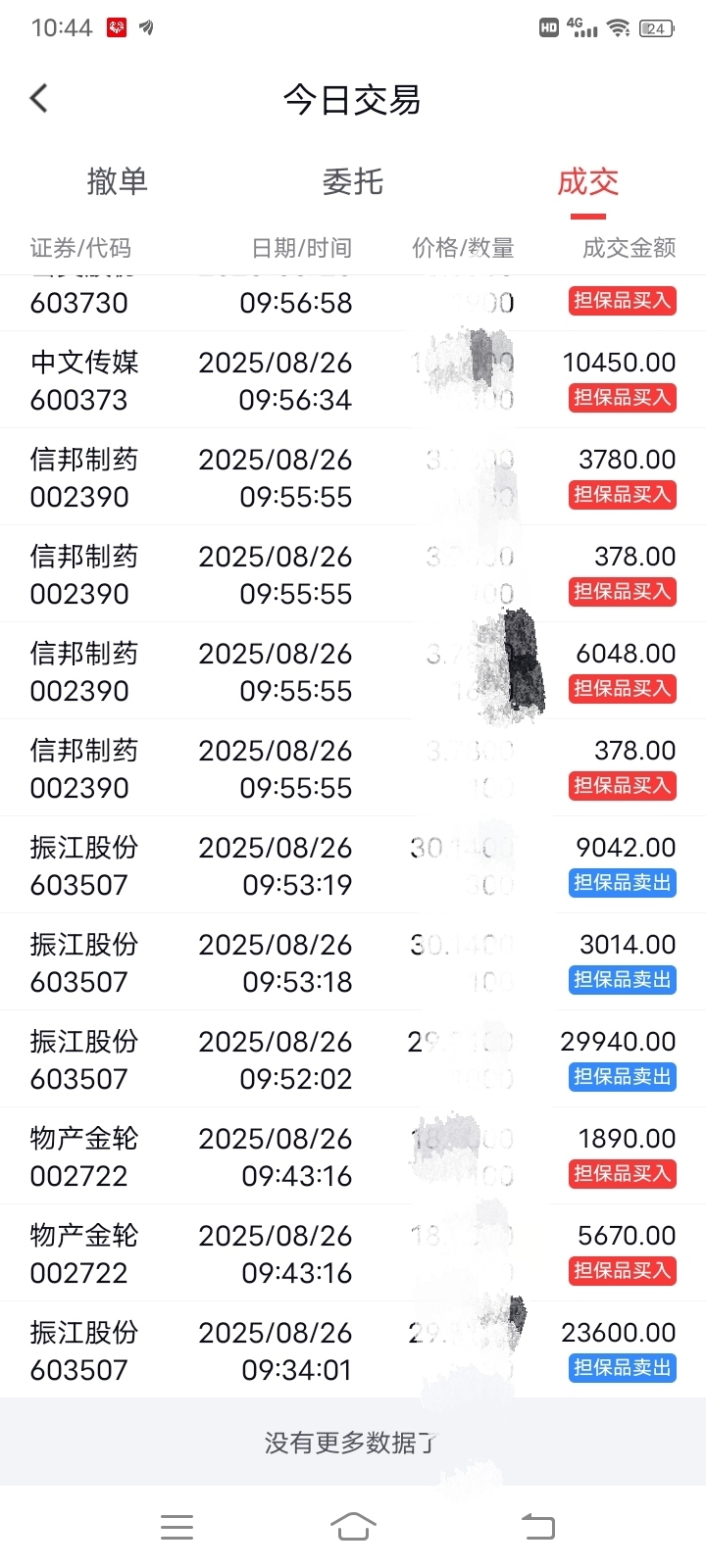706x1568 pixels.
Task: Open 信邦制药 trade with amount 6048.00
Action: tap(353, 671)
